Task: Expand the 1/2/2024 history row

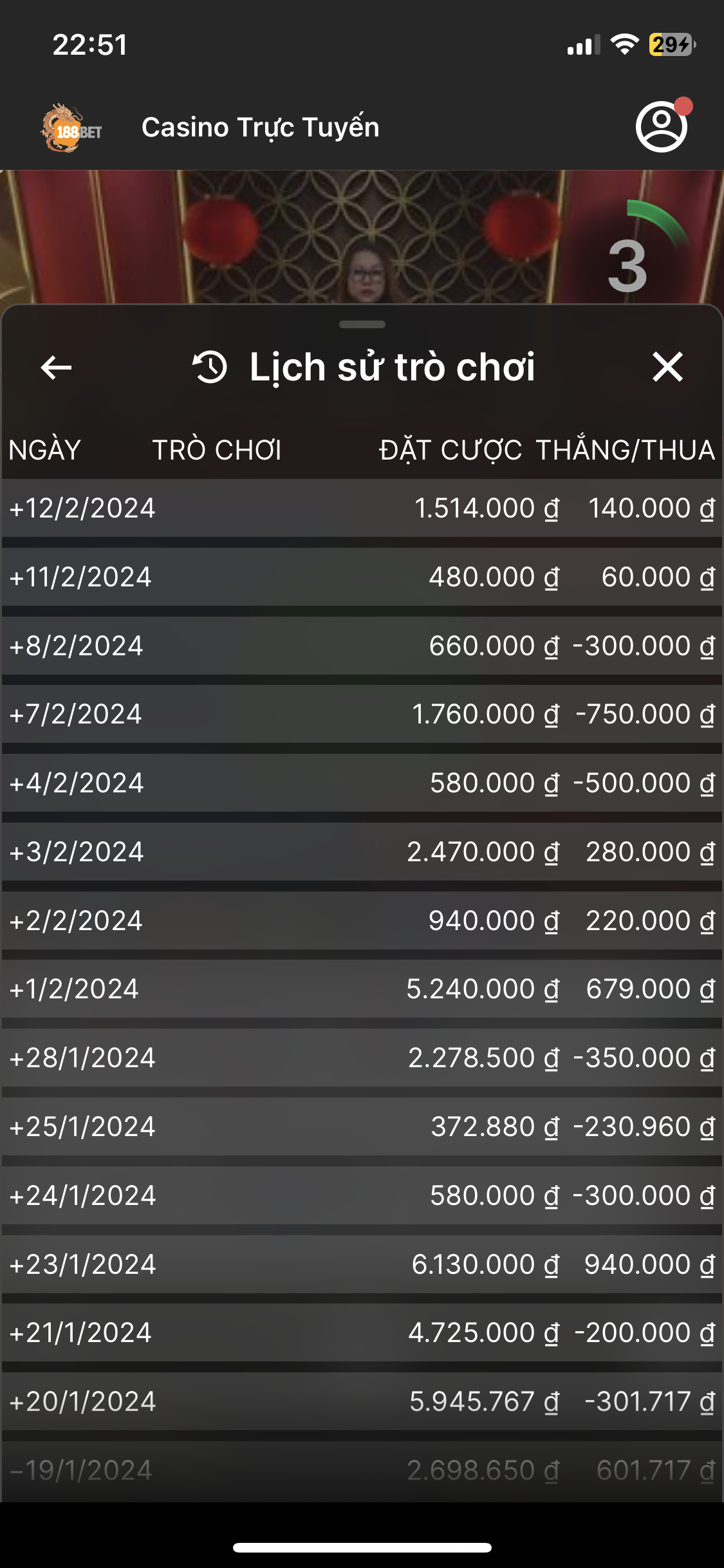Action: (73, 989)
